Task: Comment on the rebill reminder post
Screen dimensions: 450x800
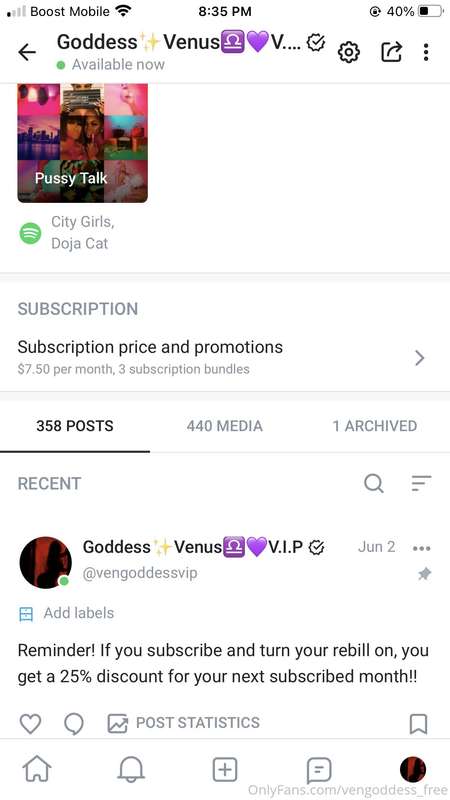Action: tap(74, 723)
